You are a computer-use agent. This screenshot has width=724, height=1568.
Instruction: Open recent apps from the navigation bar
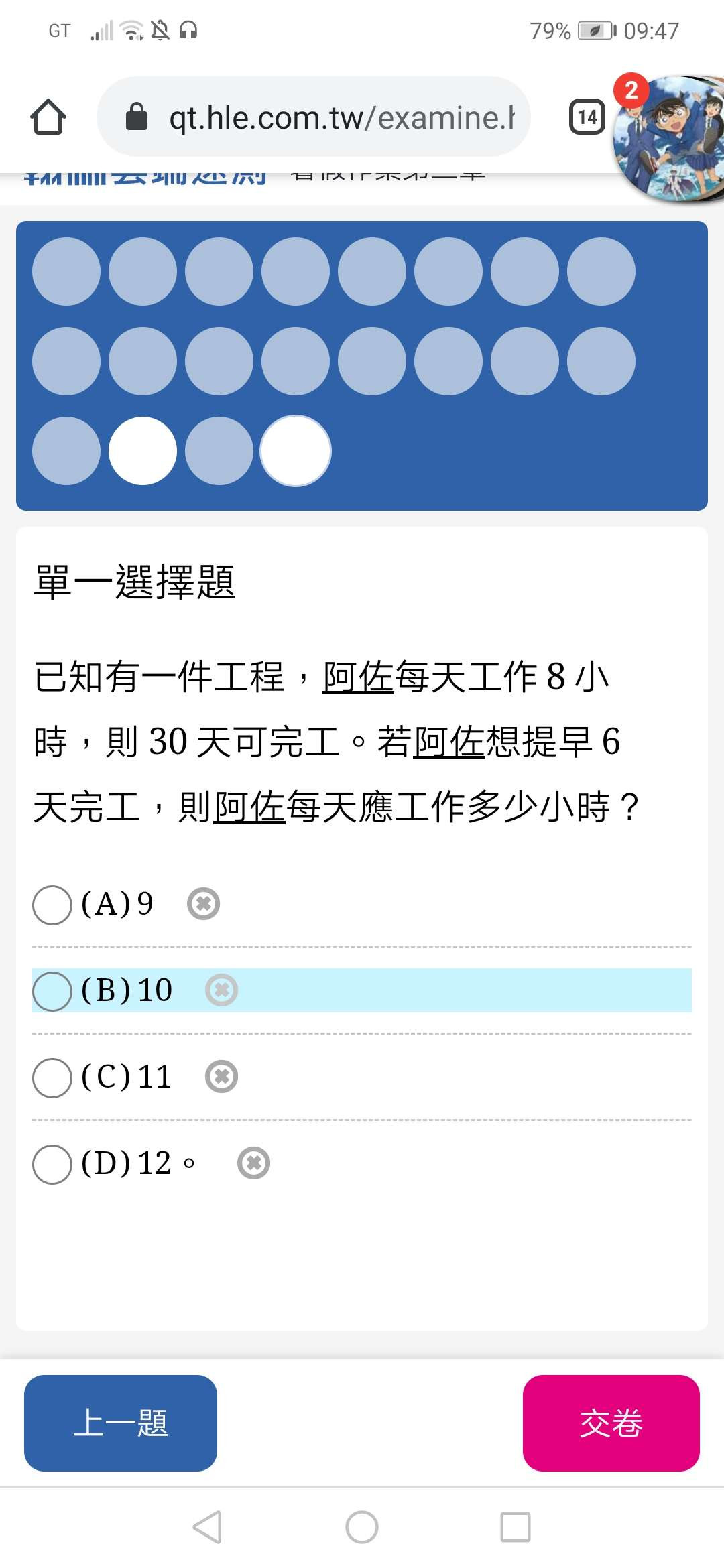[x=516, y=1528]
